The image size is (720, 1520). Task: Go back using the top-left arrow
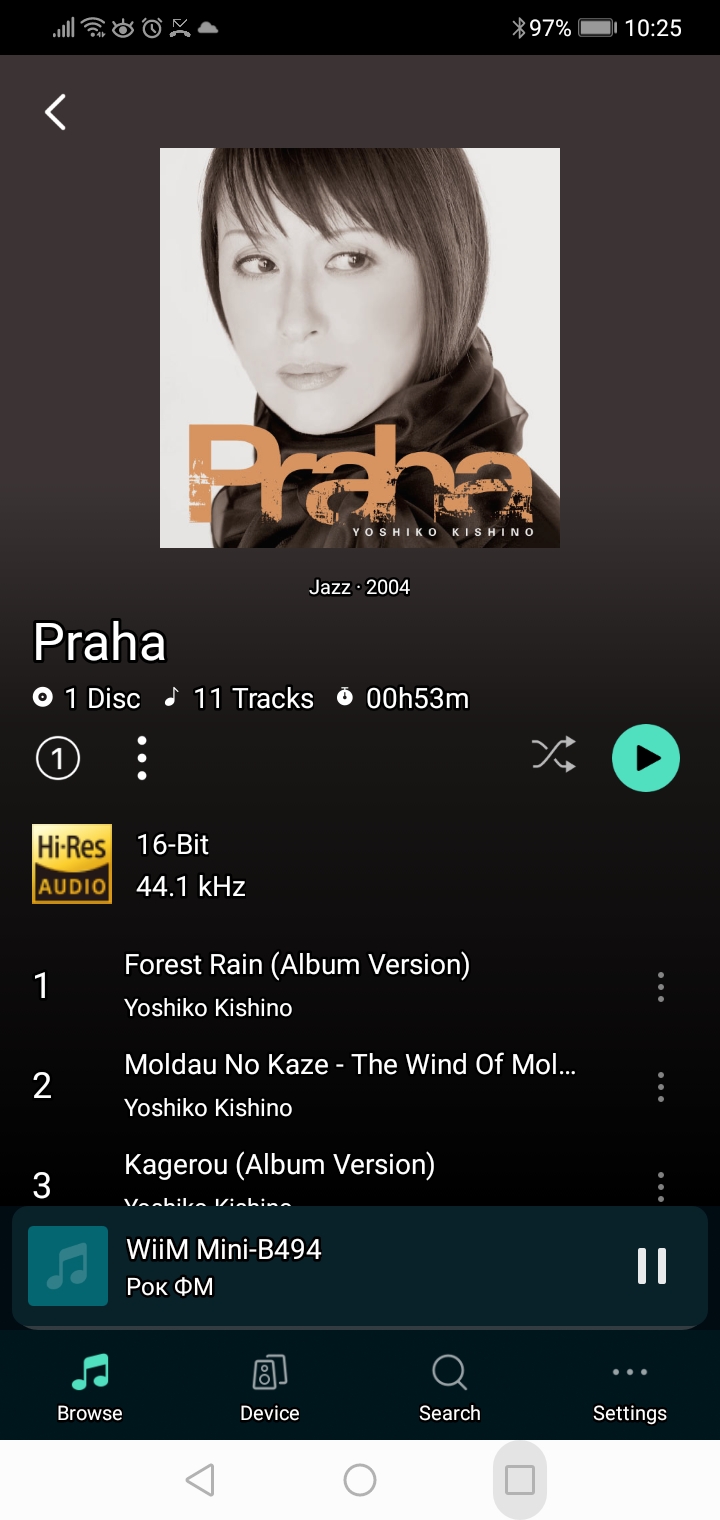(56, 112)
